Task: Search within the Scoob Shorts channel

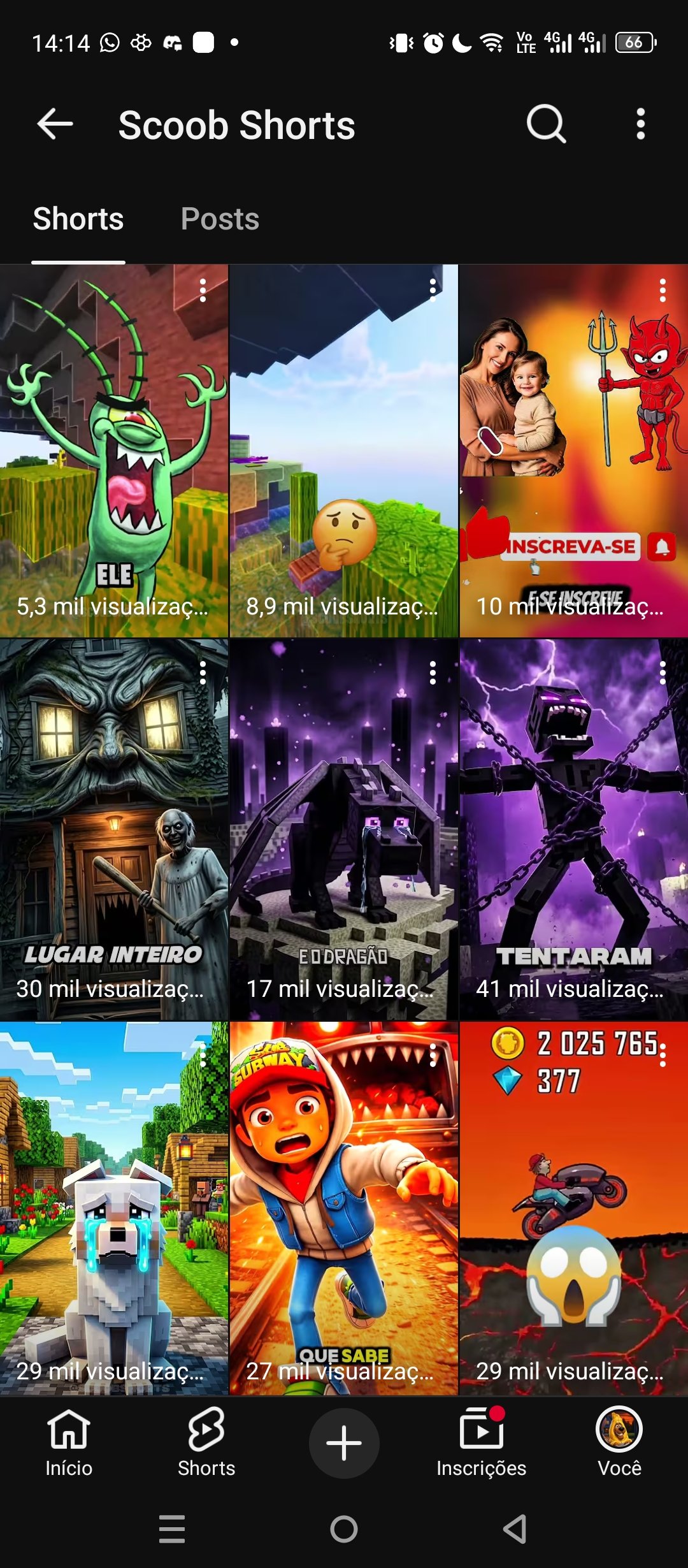Action: pyautogui.click(x=546, y=124)
